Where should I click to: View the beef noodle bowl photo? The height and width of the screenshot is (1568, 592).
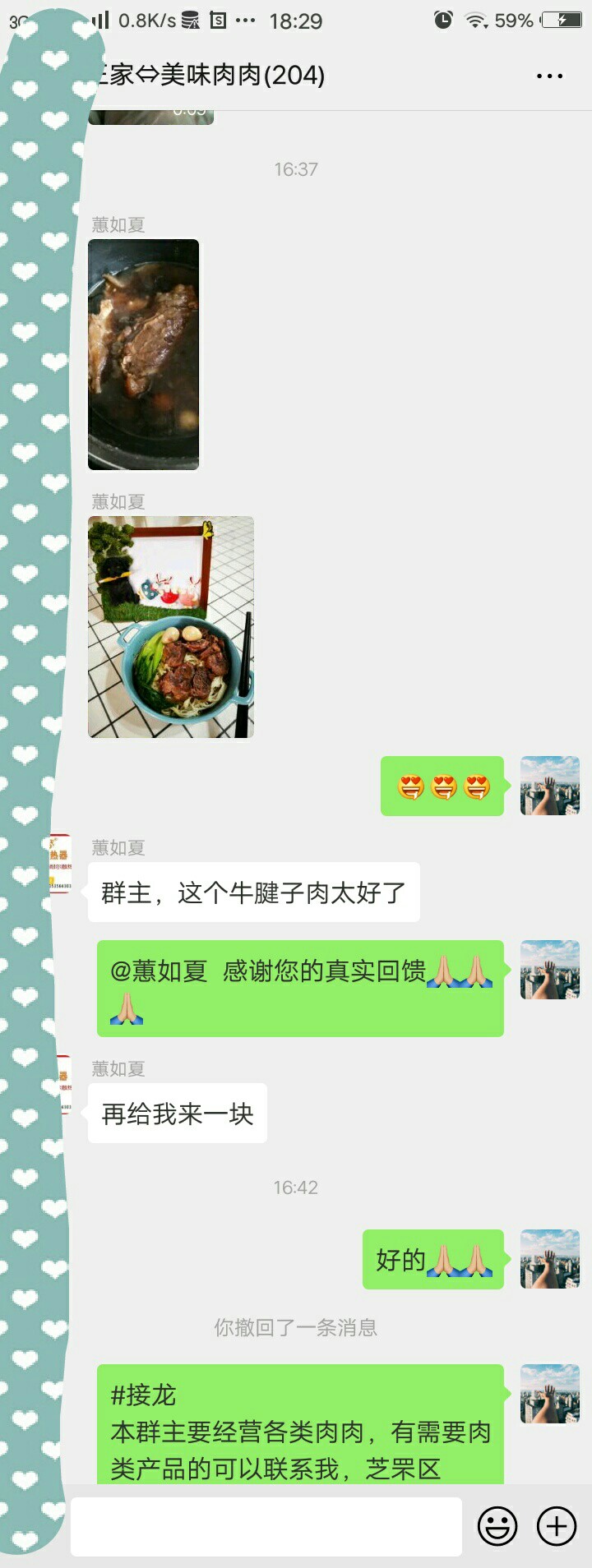pyautogui.click(x=171, y=627)
